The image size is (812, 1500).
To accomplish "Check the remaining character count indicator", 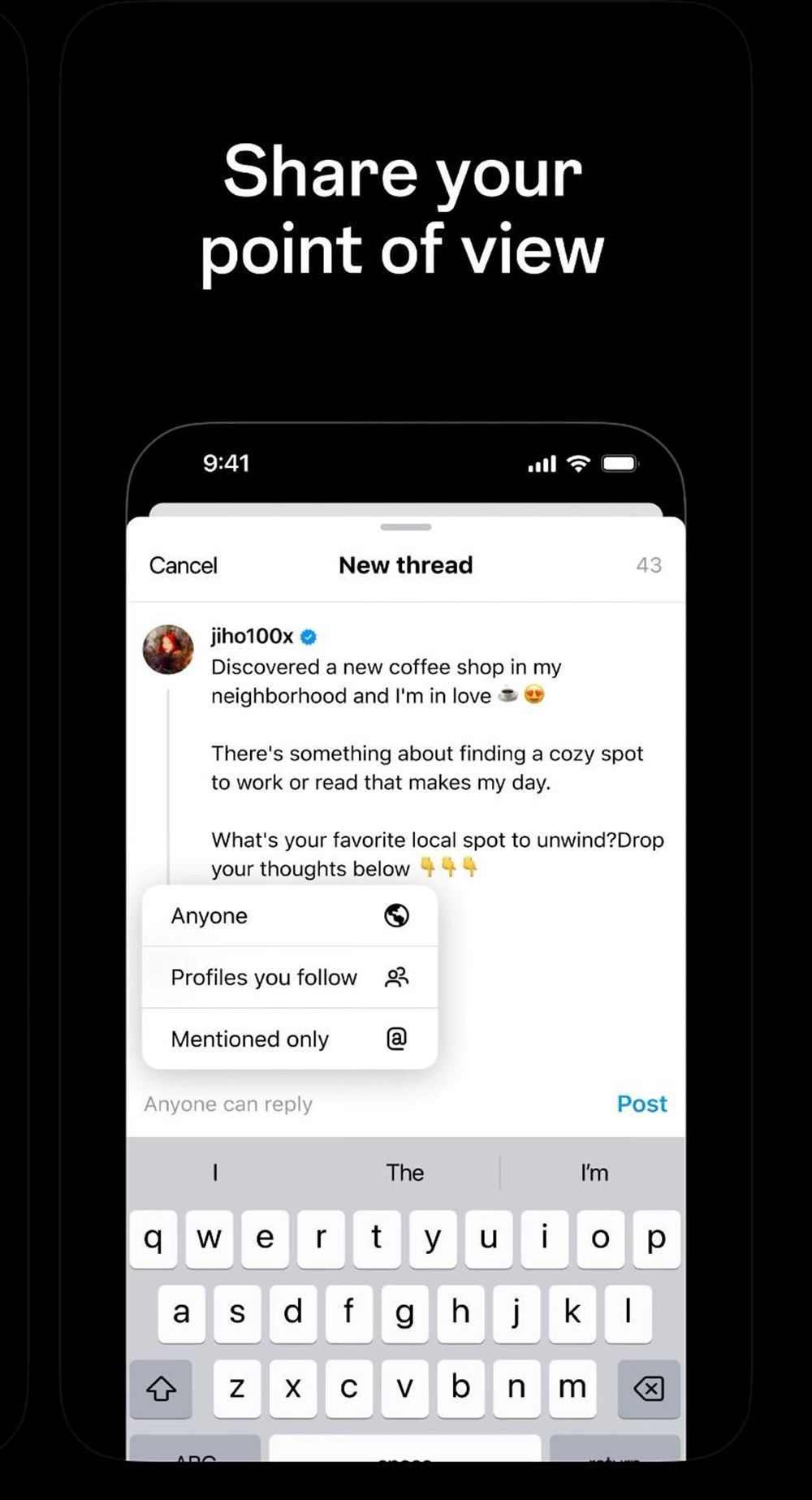I will point(649,564).
